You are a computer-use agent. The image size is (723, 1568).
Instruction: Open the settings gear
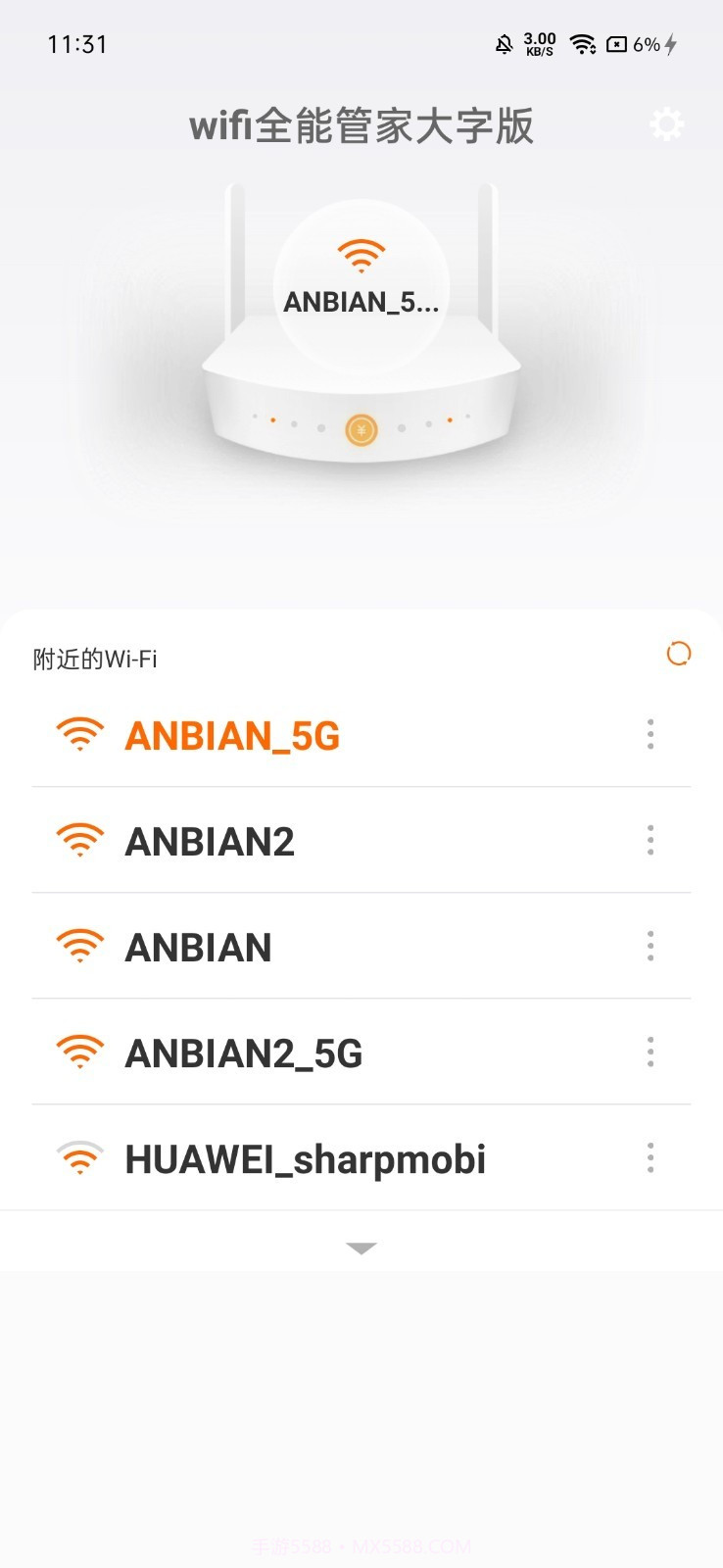pyautogui.click(x=667, y=123)
